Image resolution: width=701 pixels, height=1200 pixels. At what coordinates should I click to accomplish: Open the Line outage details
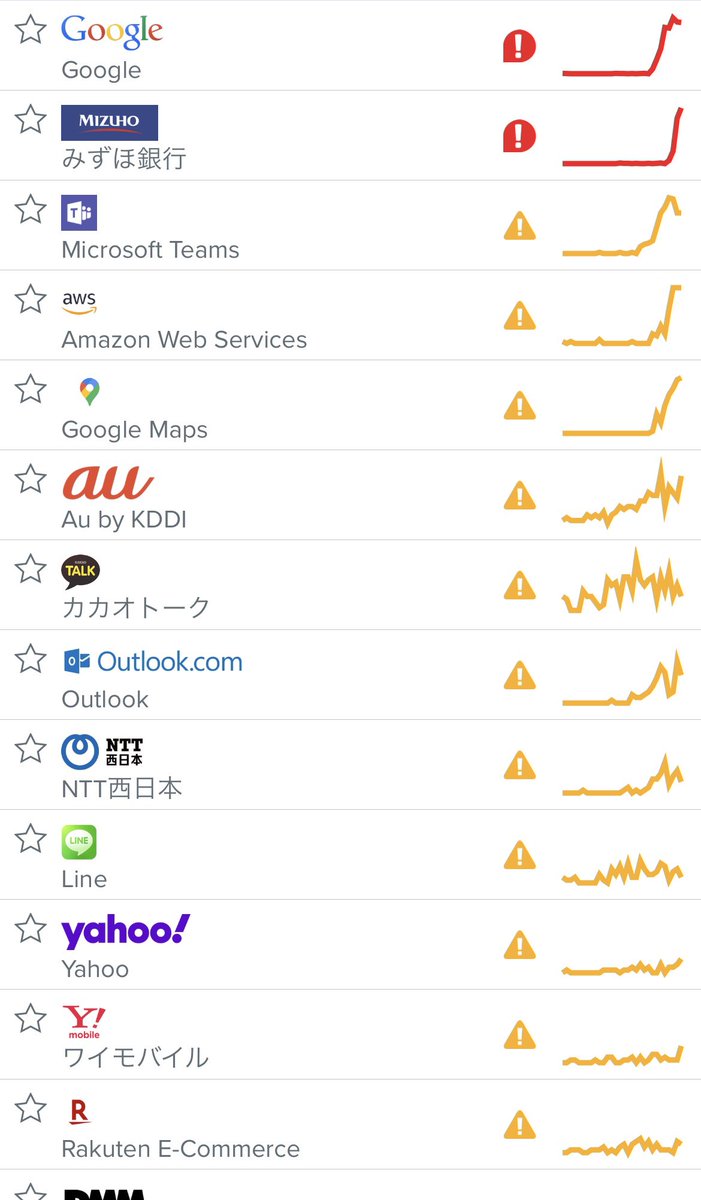[350, 856]
